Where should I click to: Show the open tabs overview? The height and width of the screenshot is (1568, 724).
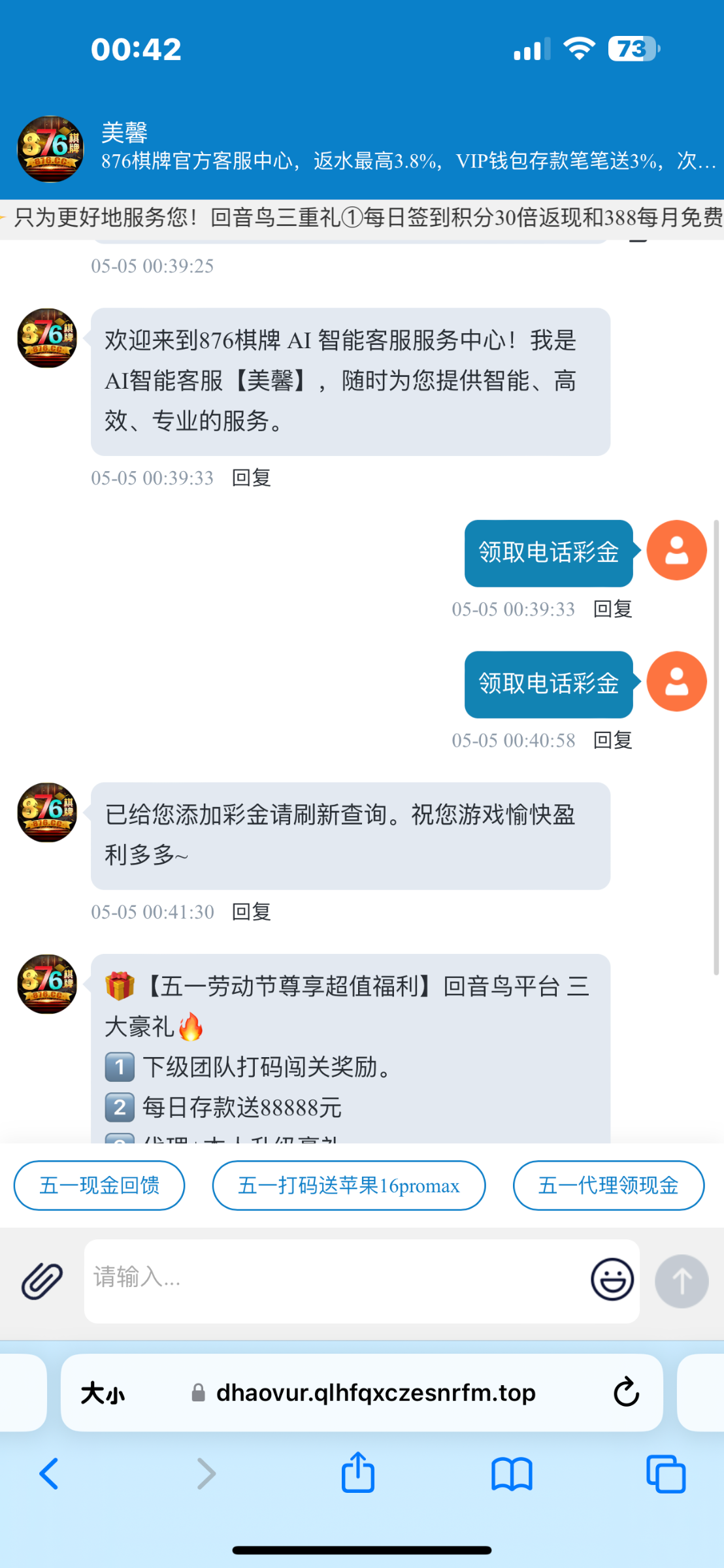666,1474
